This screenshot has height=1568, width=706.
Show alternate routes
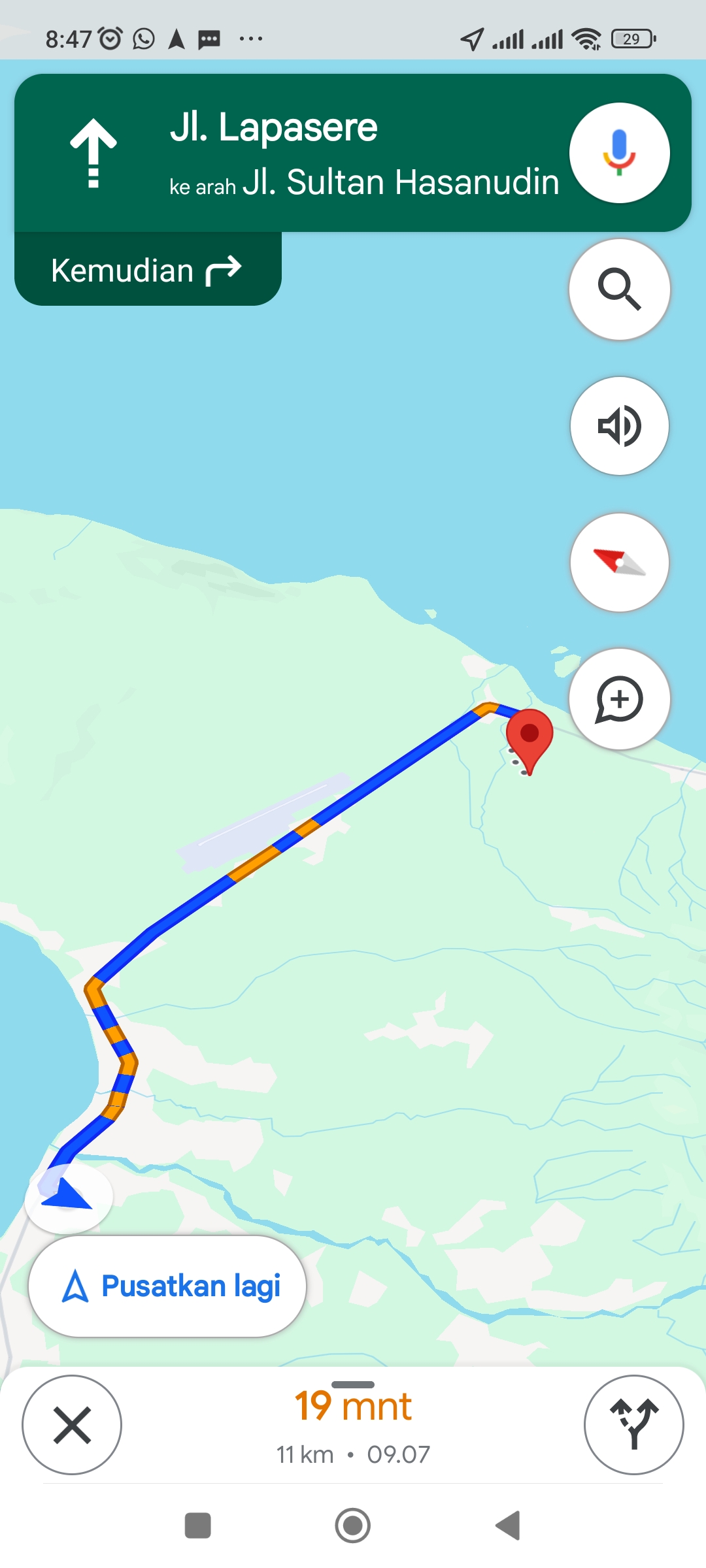tap(633, 1425)
